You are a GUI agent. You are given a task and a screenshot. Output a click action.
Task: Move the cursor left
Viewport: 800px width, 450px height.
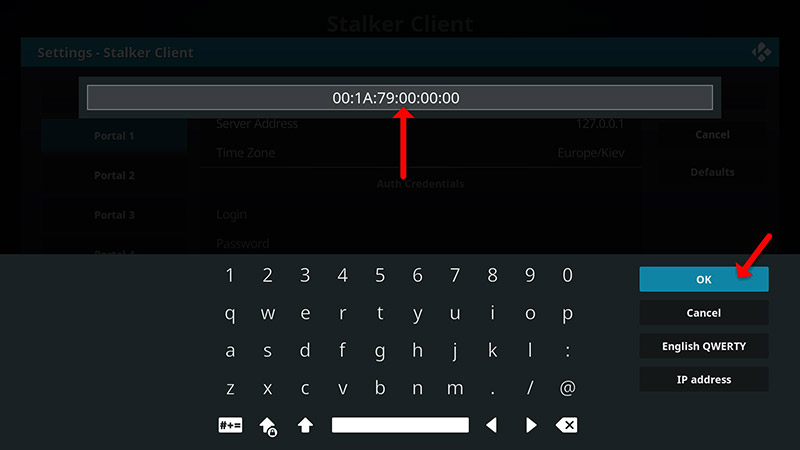click(x=492, y=425)
